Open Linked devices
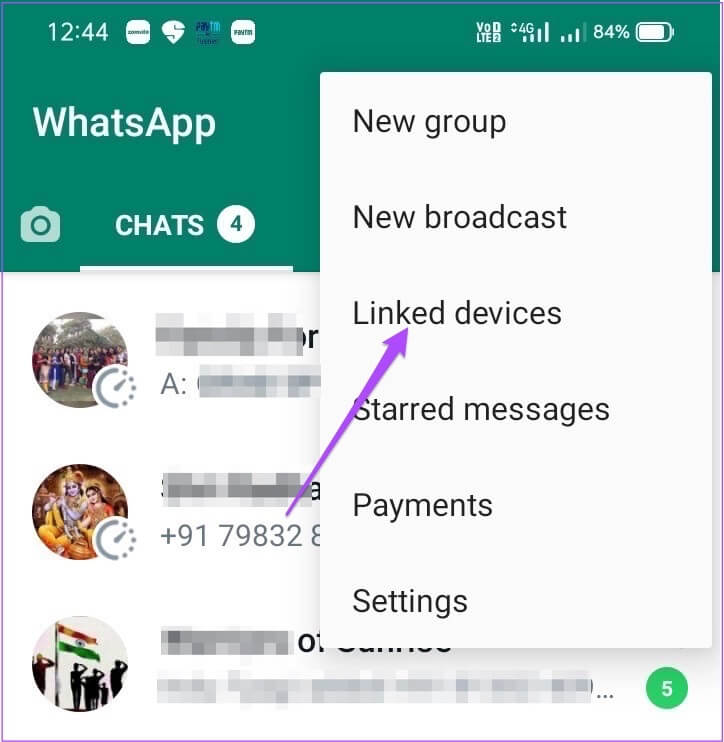Viewport: 724px width, 742px height. click(457, 313)
